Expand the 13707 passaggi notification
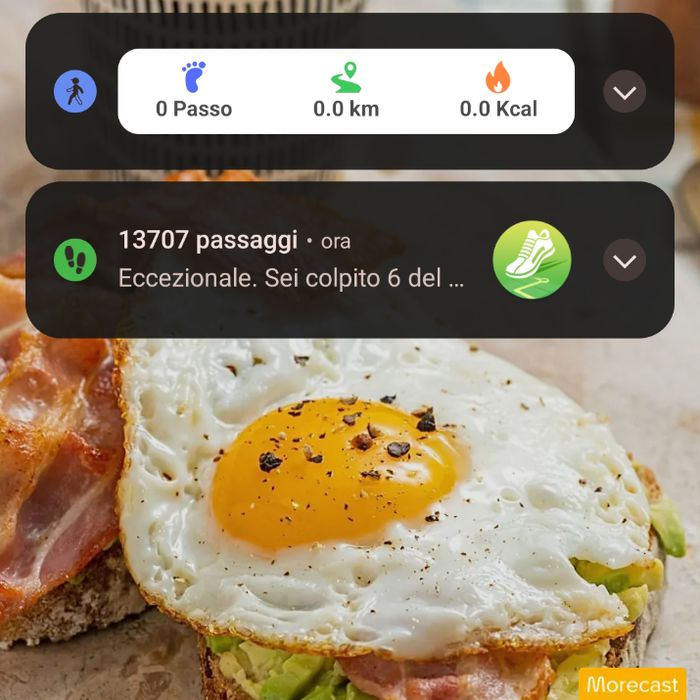The width and height of the screenshot is (700, 700). click(x=624, y=260)
